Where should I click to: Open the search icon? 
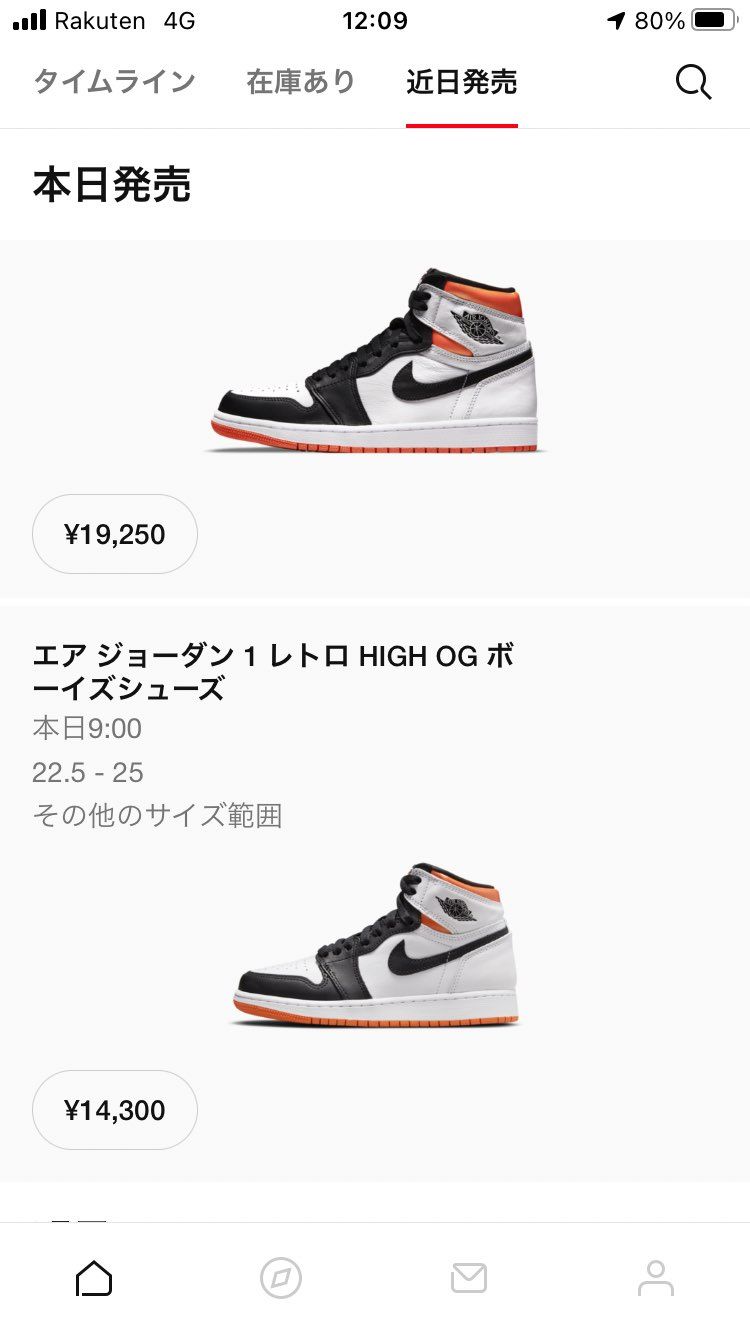692,82
